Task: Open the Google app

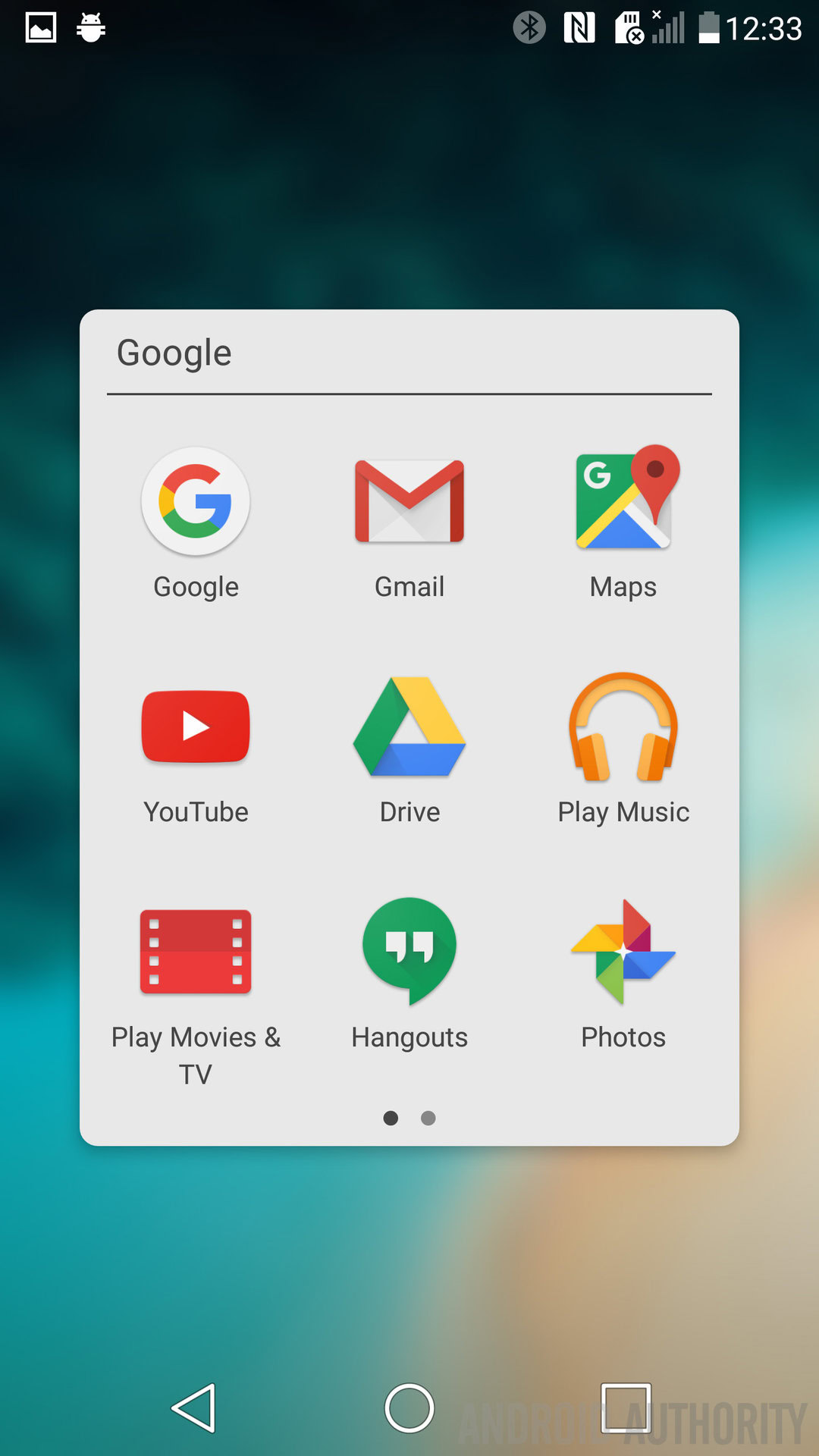Action: (x=196, y=502)
